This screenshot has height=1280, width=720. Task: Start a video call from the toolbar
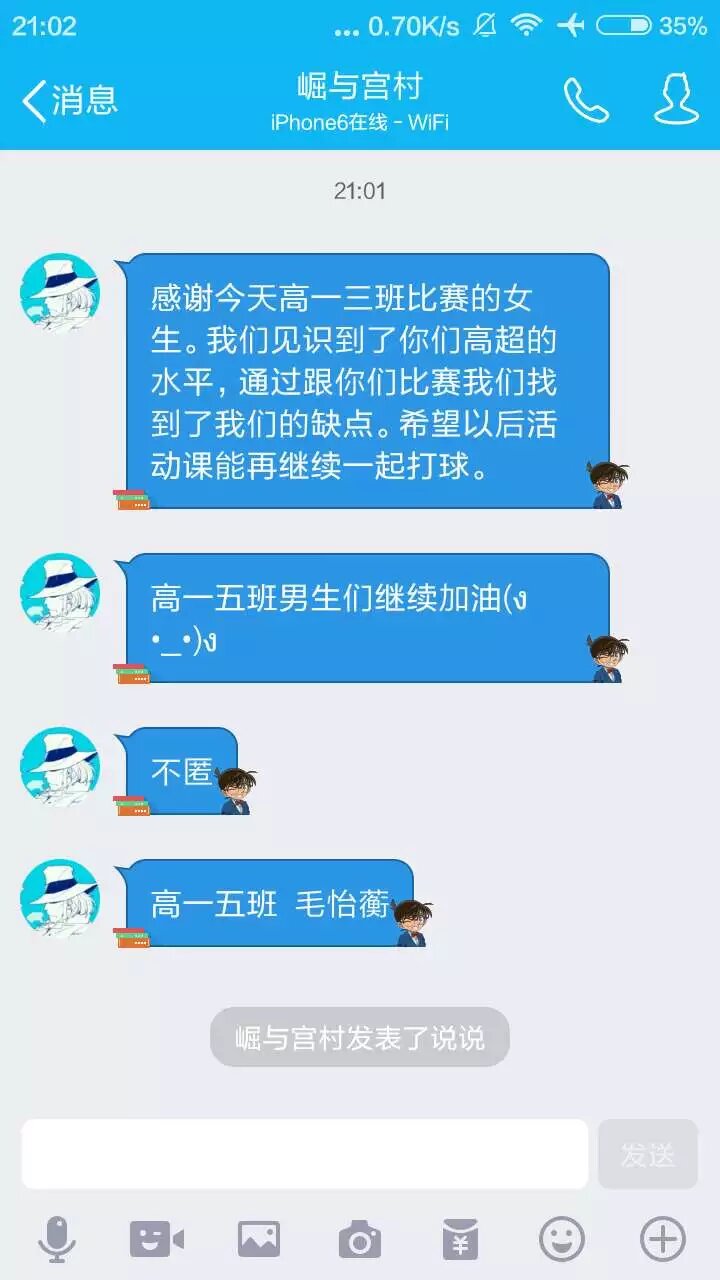pos(157,1240)
